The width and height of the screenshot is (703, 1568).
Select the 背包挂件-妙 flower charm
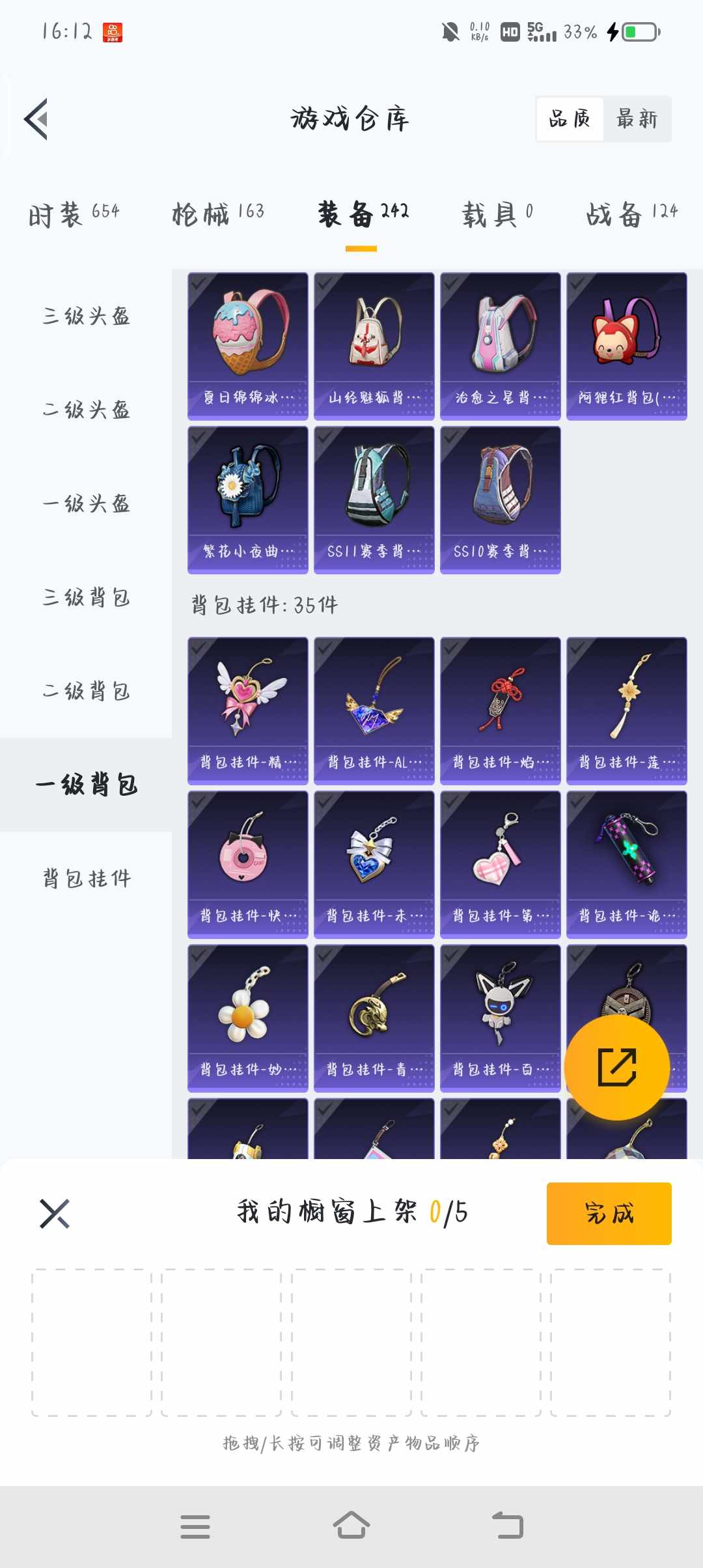[248, 1017]
